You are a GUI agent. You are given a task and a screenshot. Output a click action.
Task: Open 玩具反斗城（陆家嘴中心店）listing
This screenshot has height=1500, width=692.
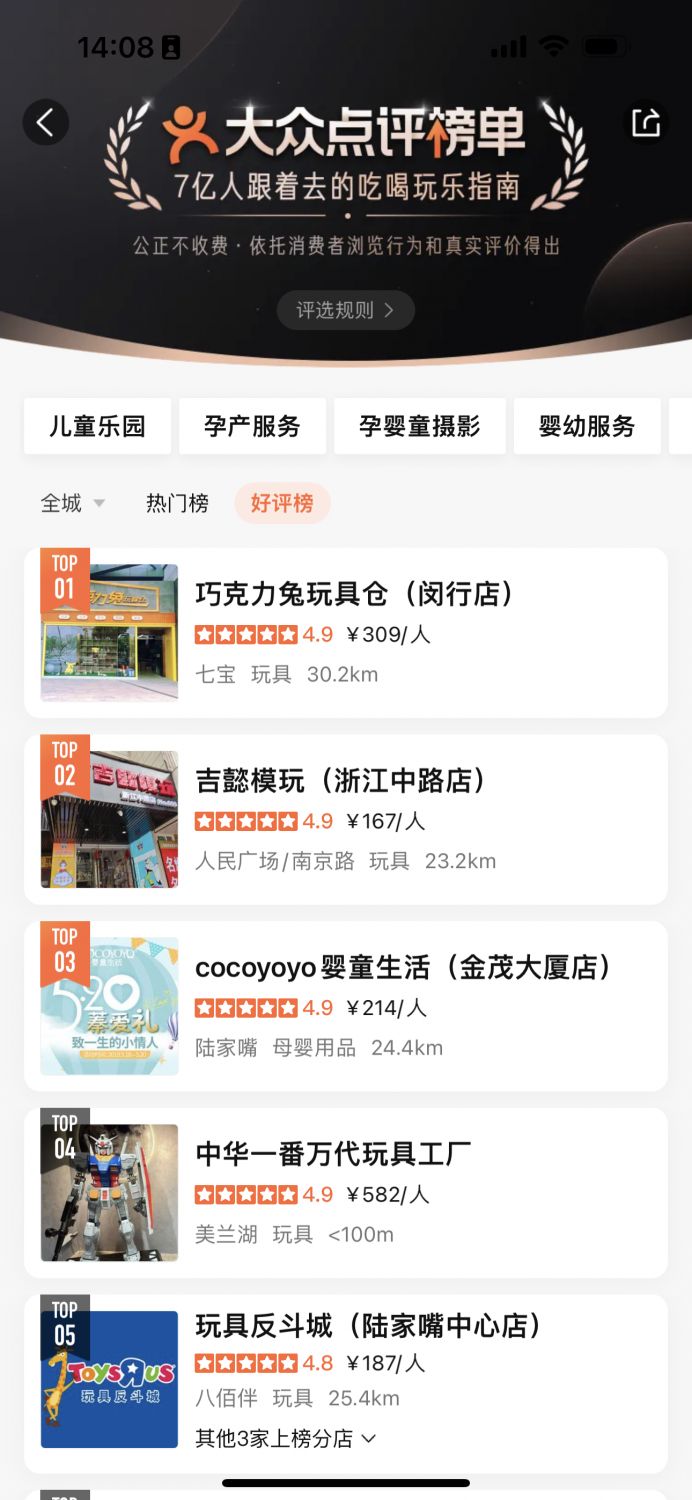coord(369,1326)
